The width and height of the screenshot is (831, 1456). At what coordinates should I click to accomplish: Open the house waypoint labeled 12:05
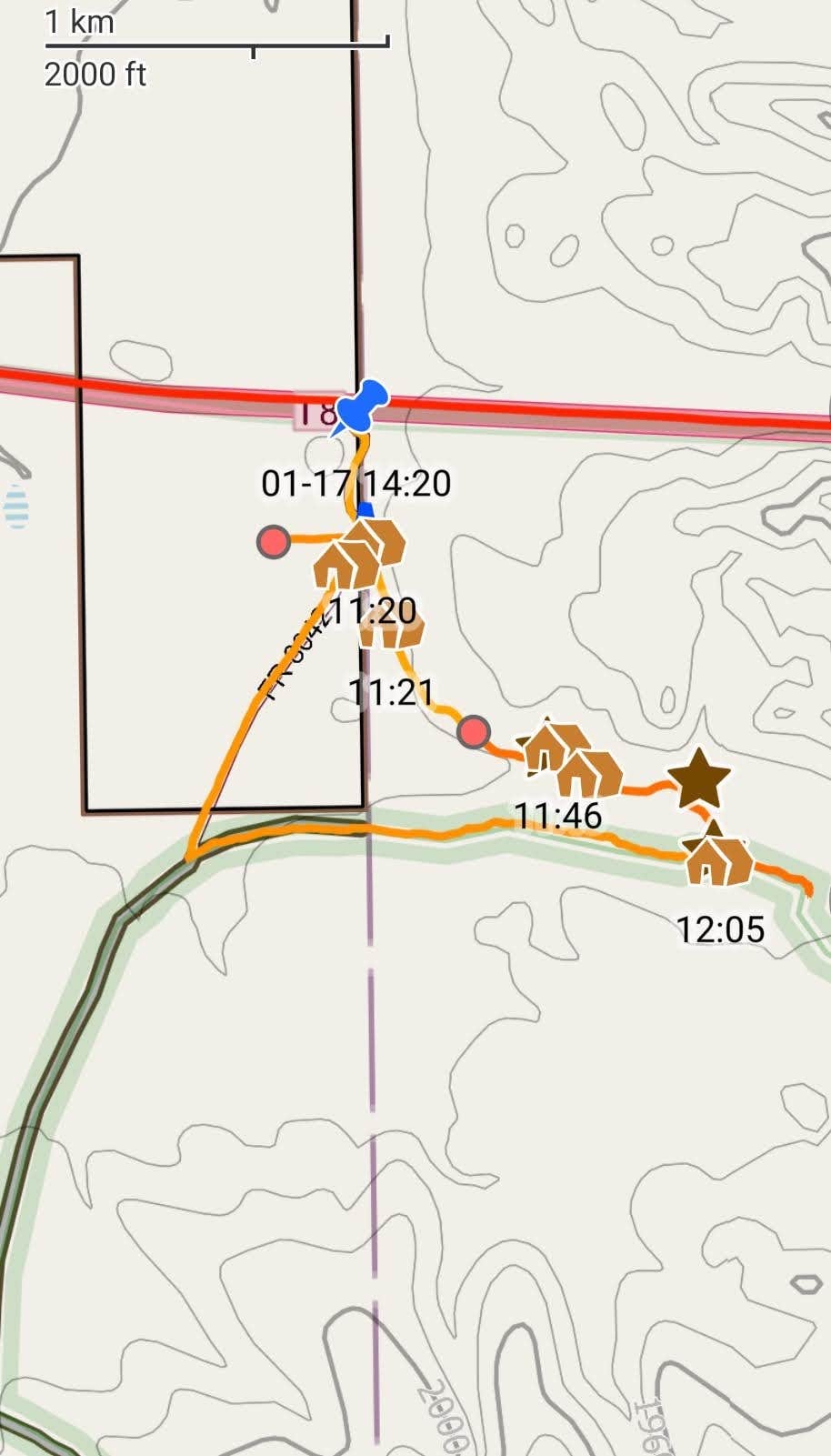[x=718, y=858]
